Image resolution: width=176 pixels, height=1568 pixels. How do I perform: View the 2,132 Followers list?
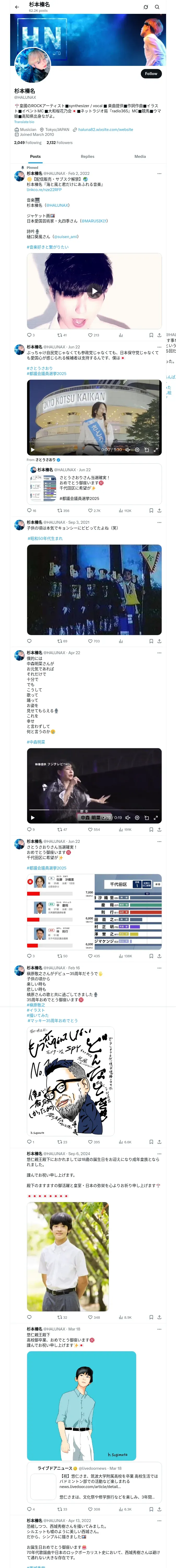point(59,143)
